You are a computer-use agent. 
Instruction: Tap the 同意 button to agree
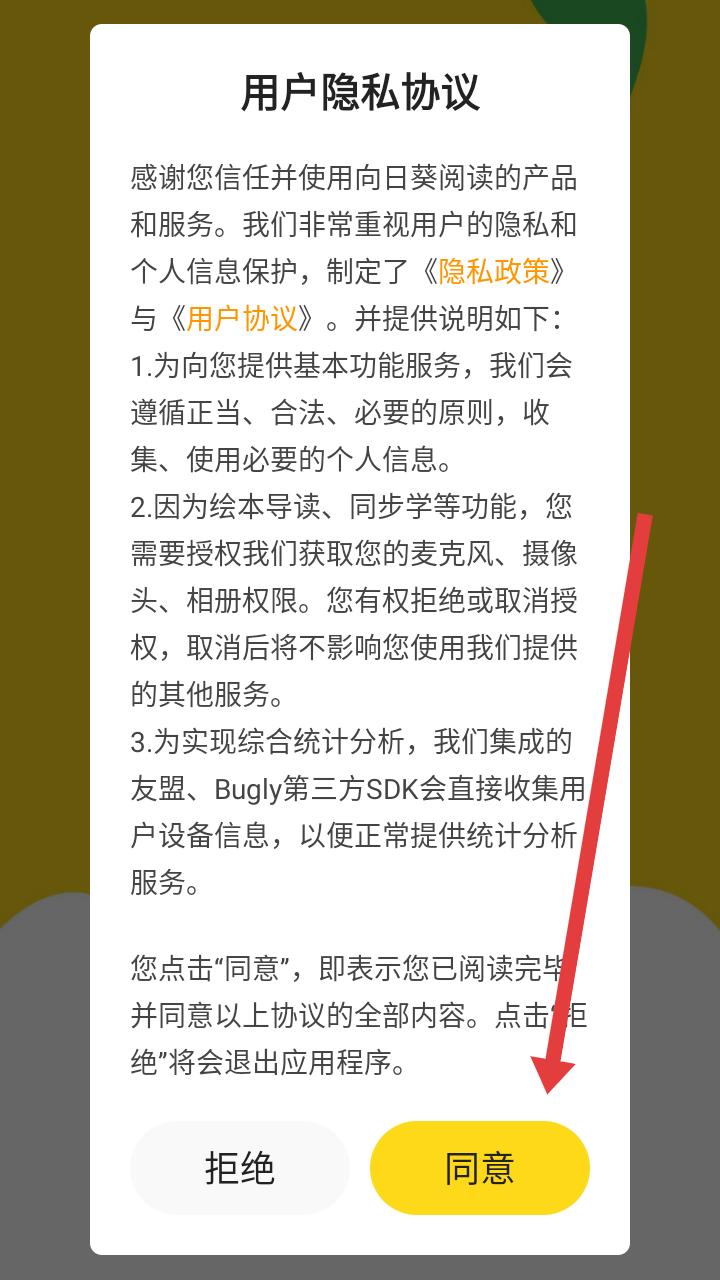coord(479,1168)
